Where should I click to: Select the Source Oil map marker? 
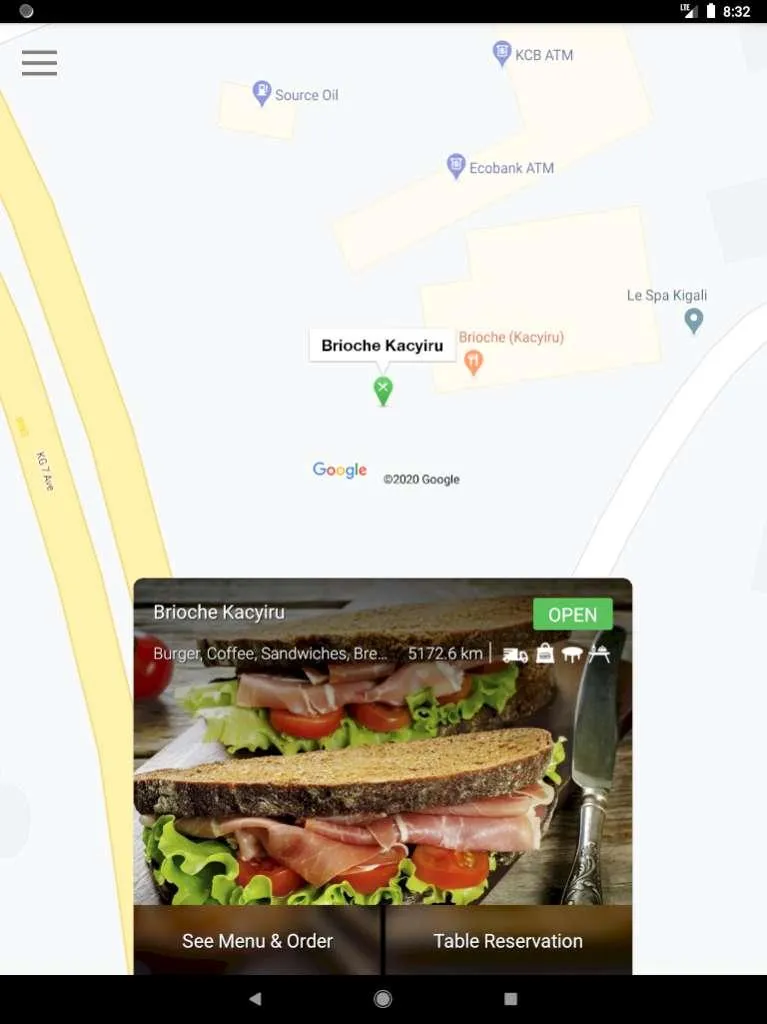[260, 92]
